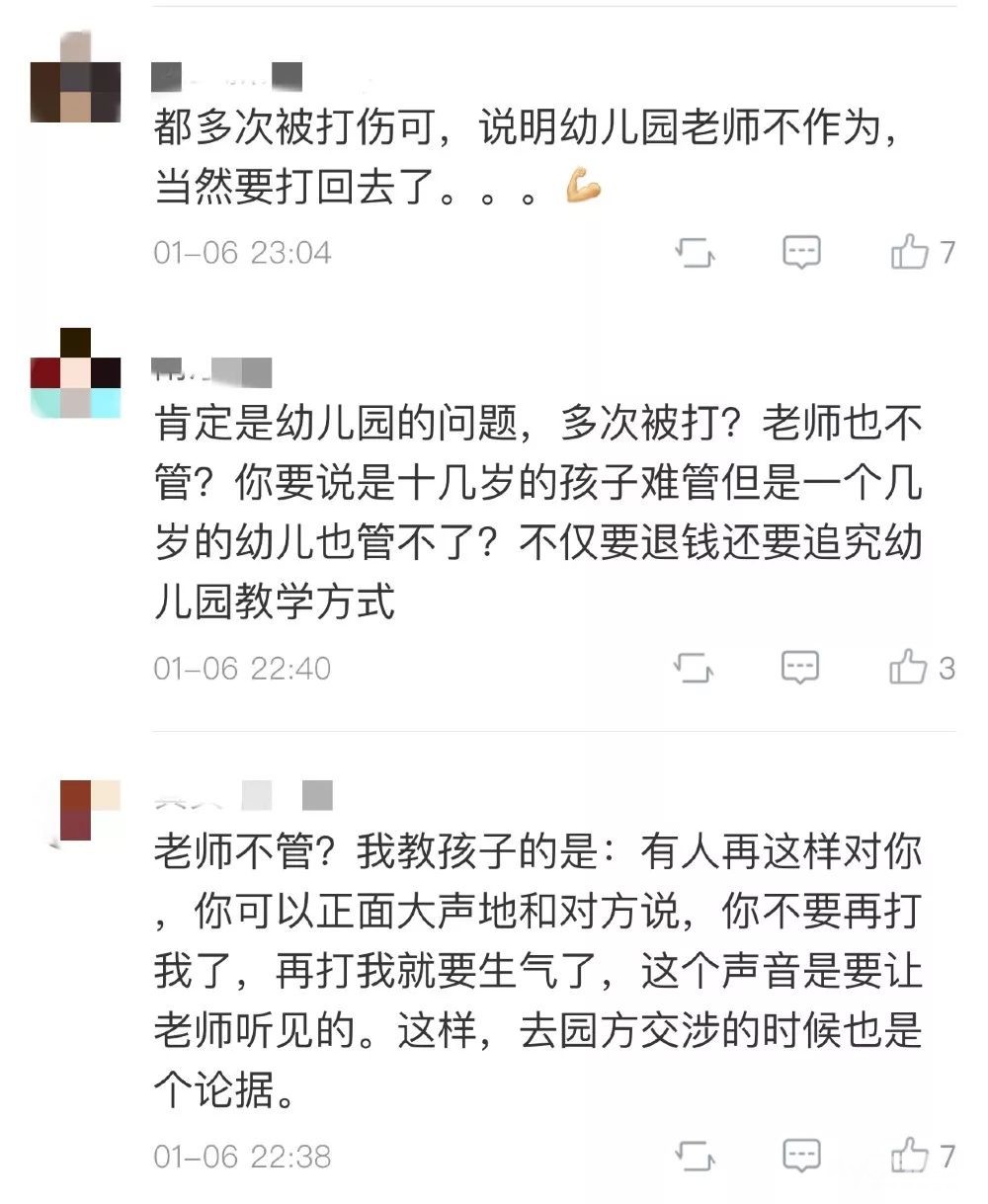The image size is (988, 1204).
Task: Like the comment posted at 01-06 22:38
Action: 909,1155
